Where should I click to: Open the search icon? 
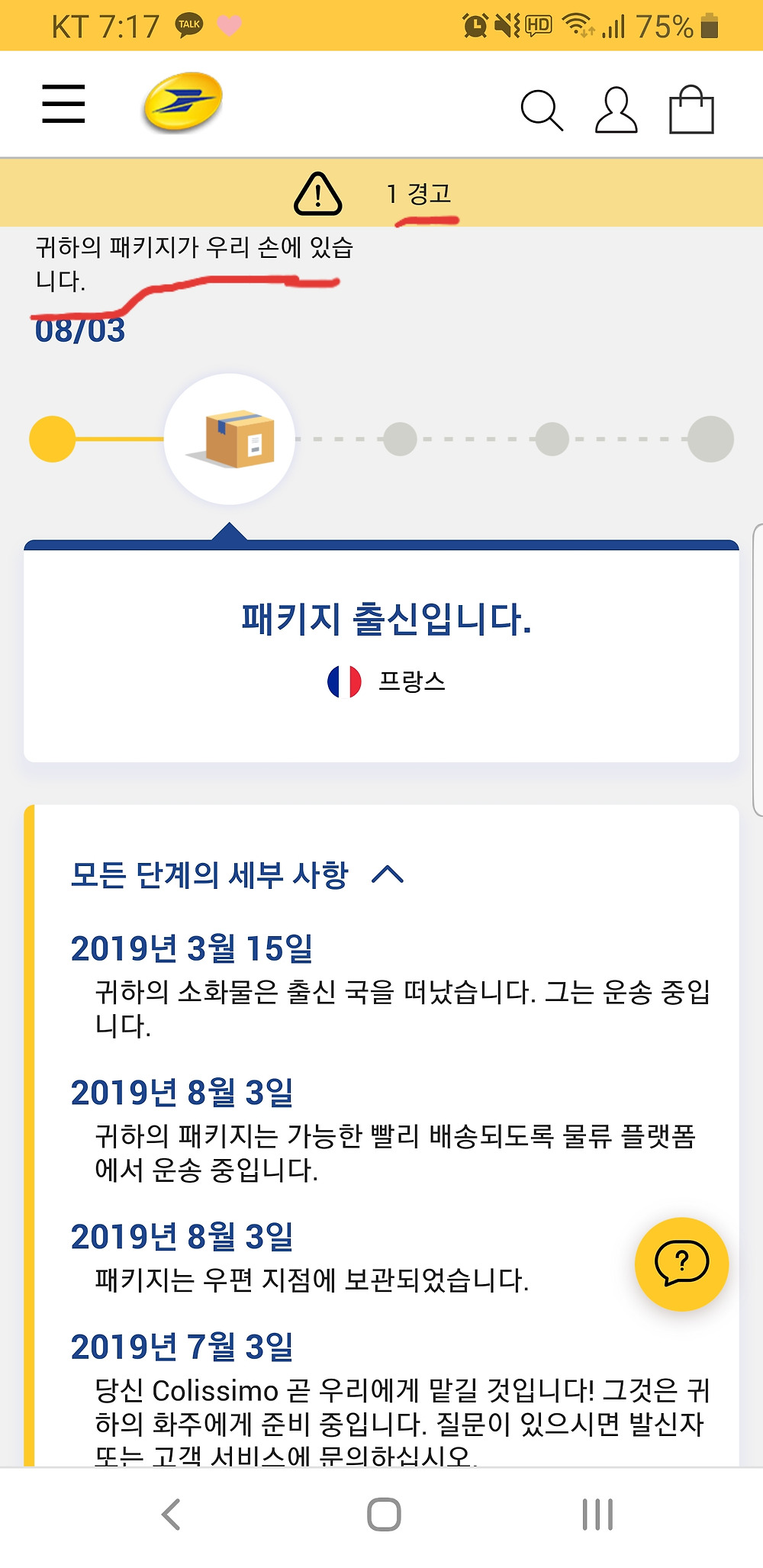coord(541,111)
